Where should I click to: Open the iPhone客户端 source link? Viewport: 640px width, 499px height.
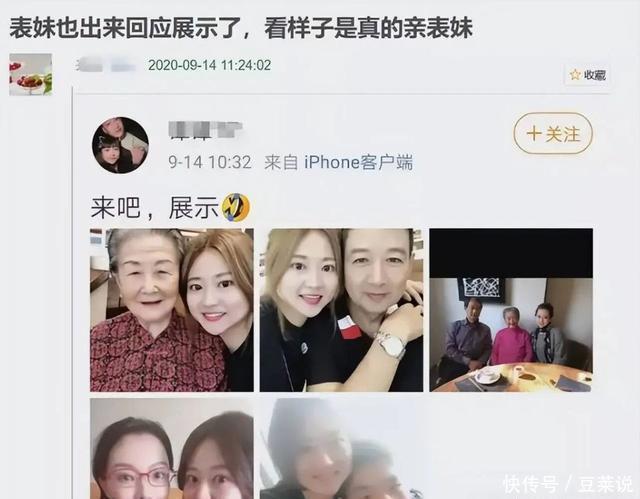click(358, 162)
